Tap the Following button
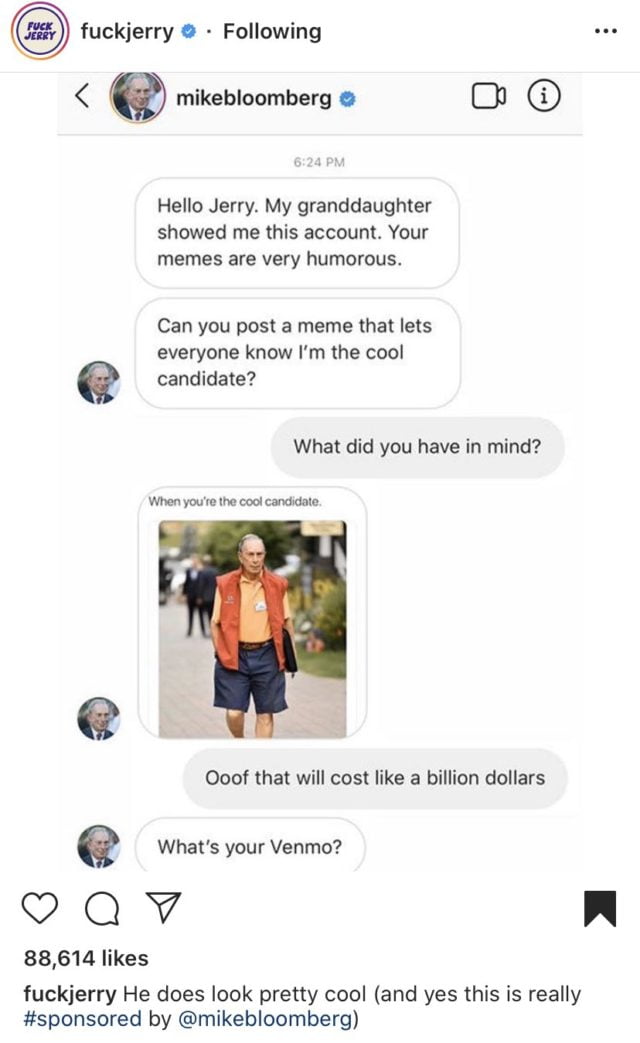Viewport: 640px width, 1043px height. pos(272,31)
